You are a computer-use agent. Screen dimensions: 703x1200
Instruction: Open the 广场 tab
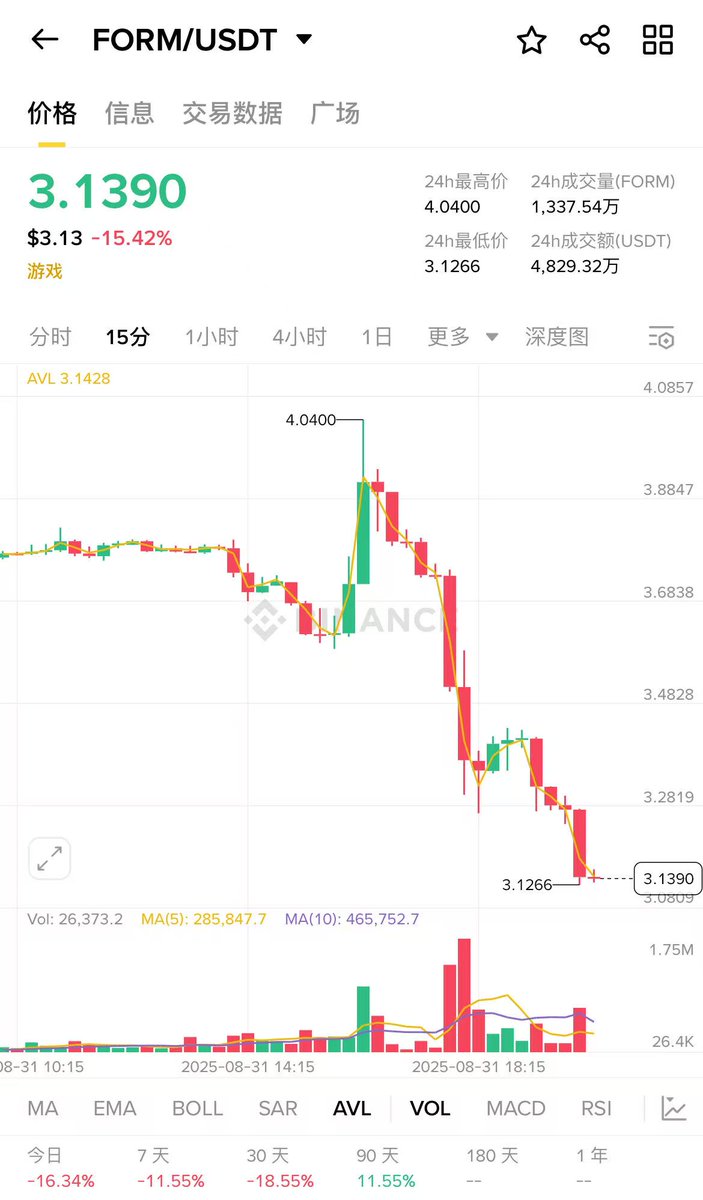click(x=335, y=113)
